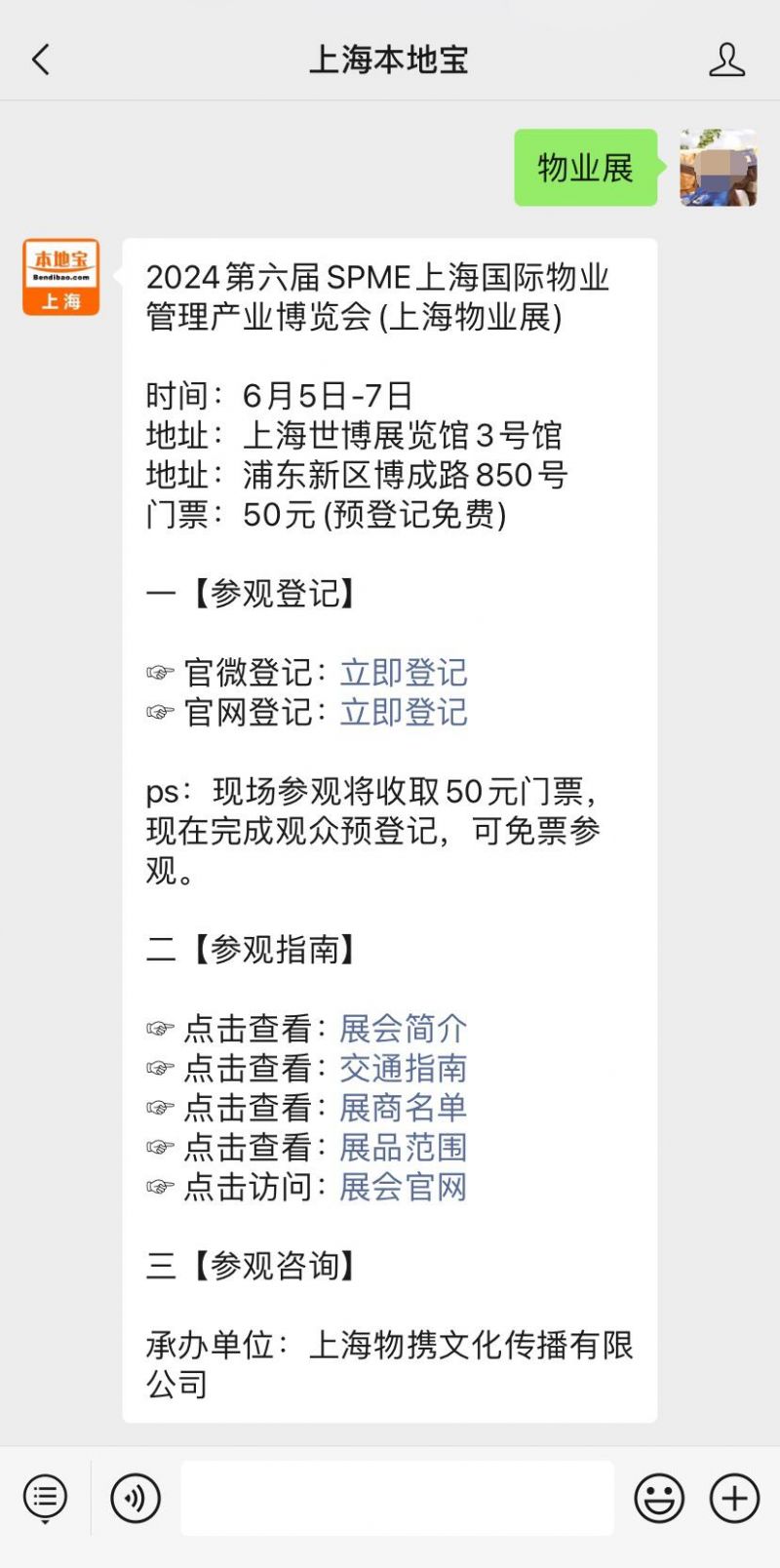Open the 展品范围 link
This screenshot has height=1568, width=780.
(404, 1148)
